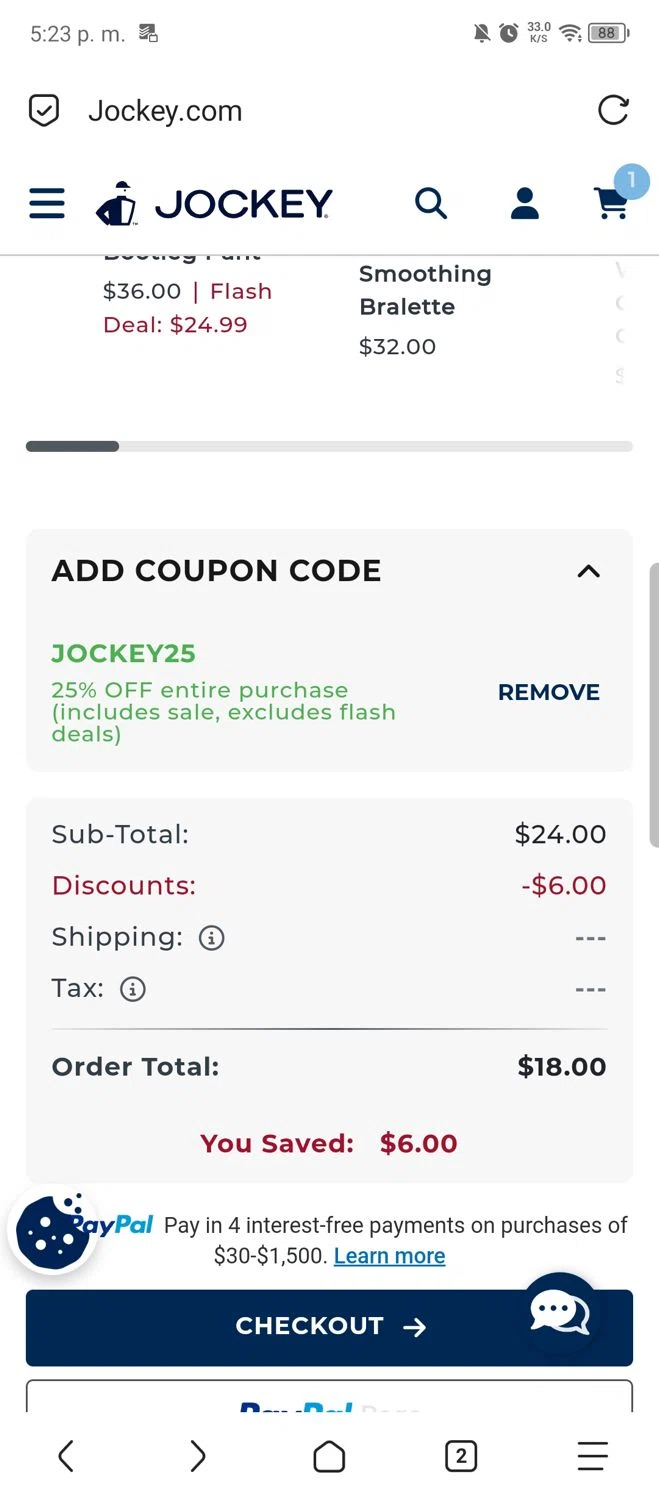Show tax info tooltip

point(133,989)
